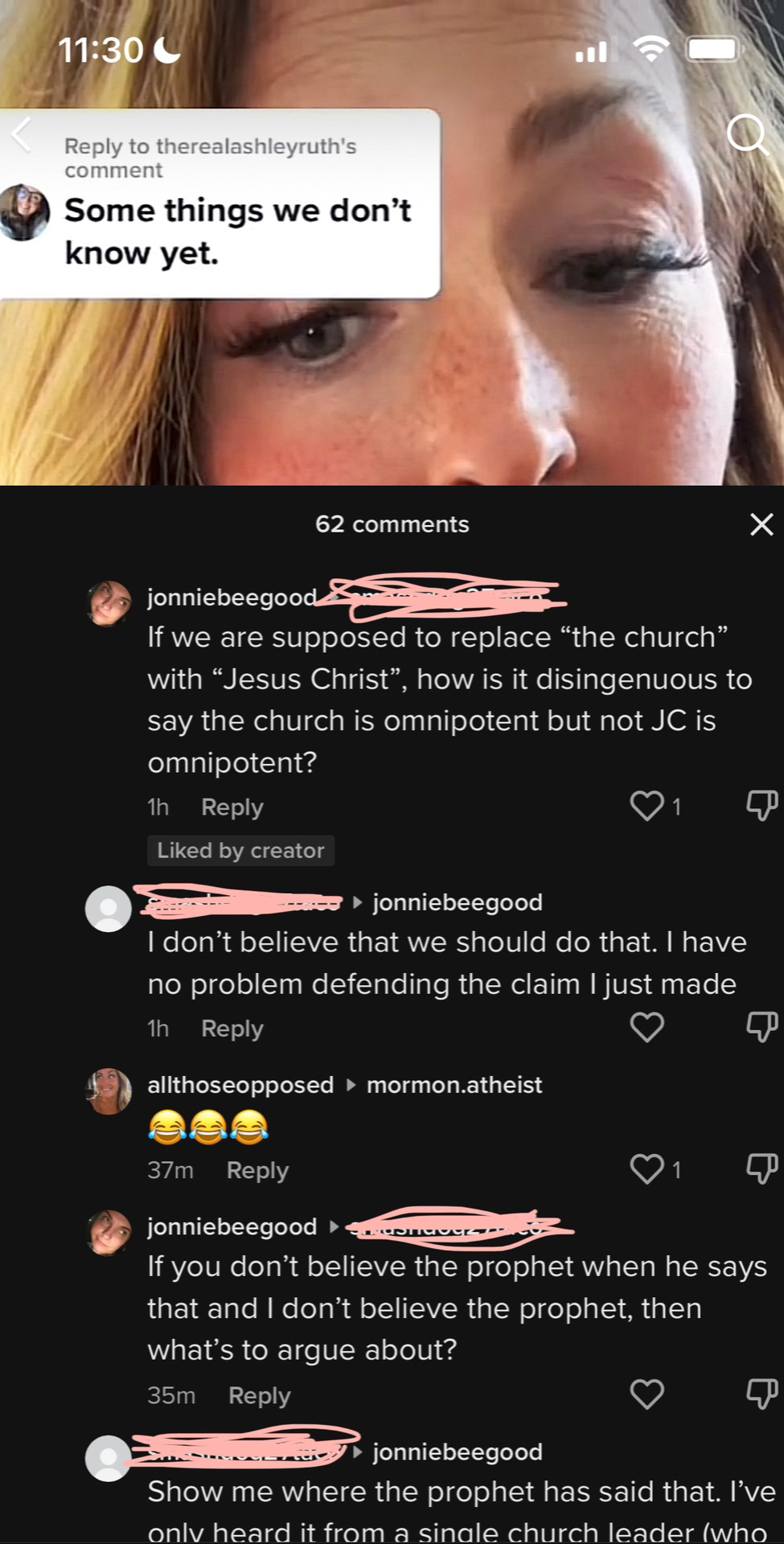The width and height of the screenshot is (784, 1544).
Task: Like the "what's to argue about?" comment
Action: coord(647,1394)
